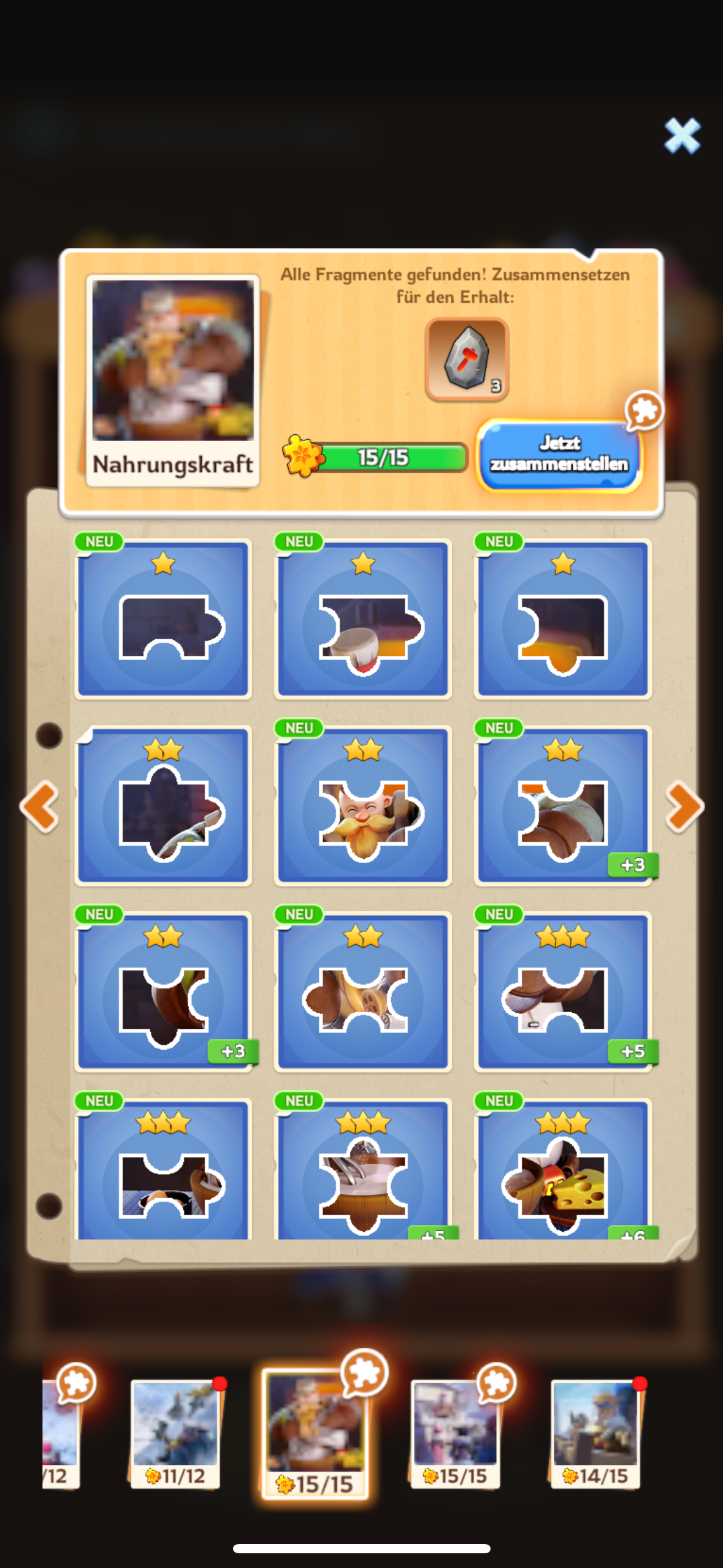Open the two-star fragment without NEU badge
Viewport: 723px width, 1568px height.
[x=163, y=805]
